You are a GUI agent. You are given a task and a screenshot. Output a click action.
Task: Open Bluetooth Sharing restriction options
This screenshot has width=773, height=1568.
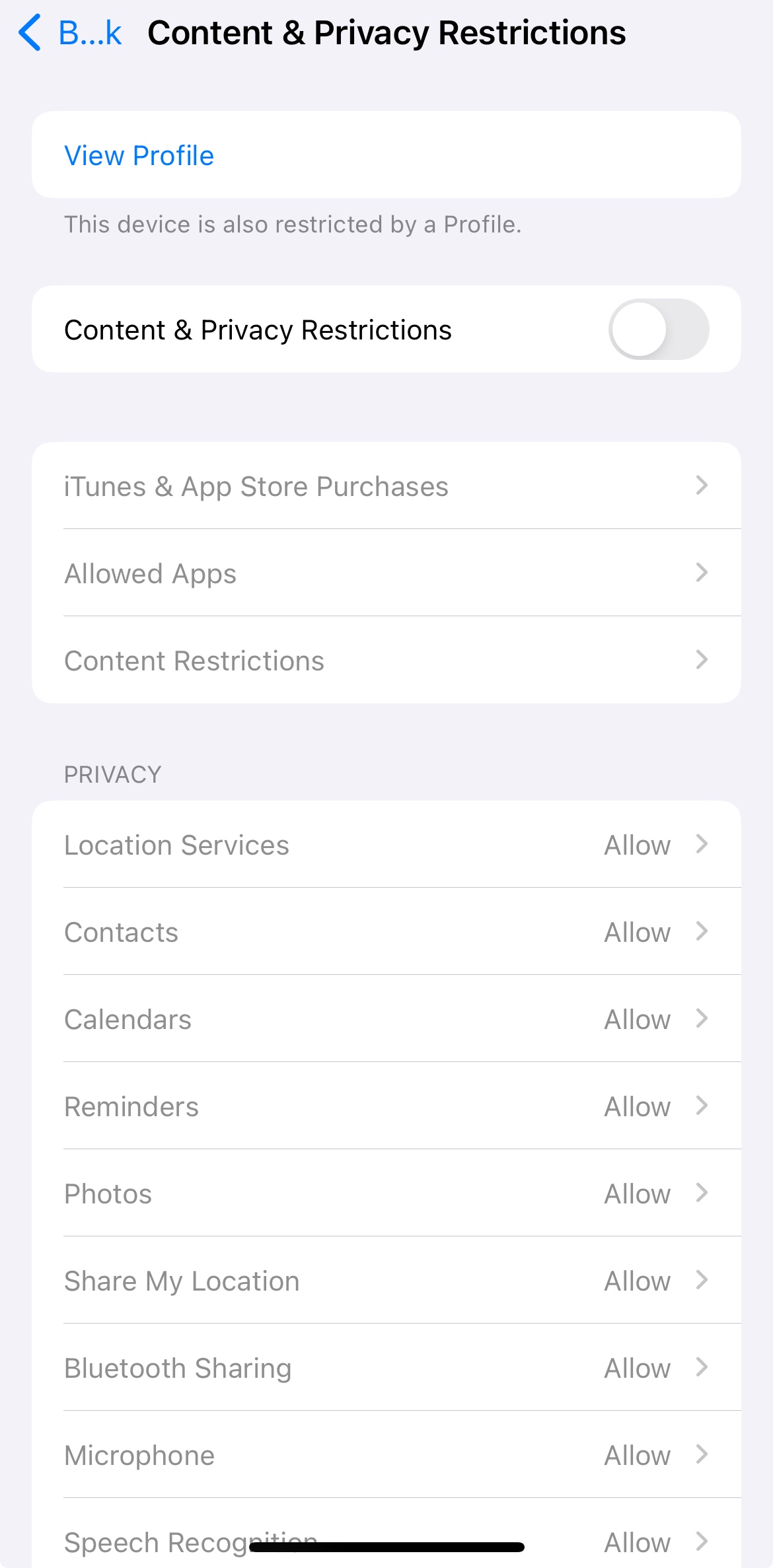click(386, 1367)
